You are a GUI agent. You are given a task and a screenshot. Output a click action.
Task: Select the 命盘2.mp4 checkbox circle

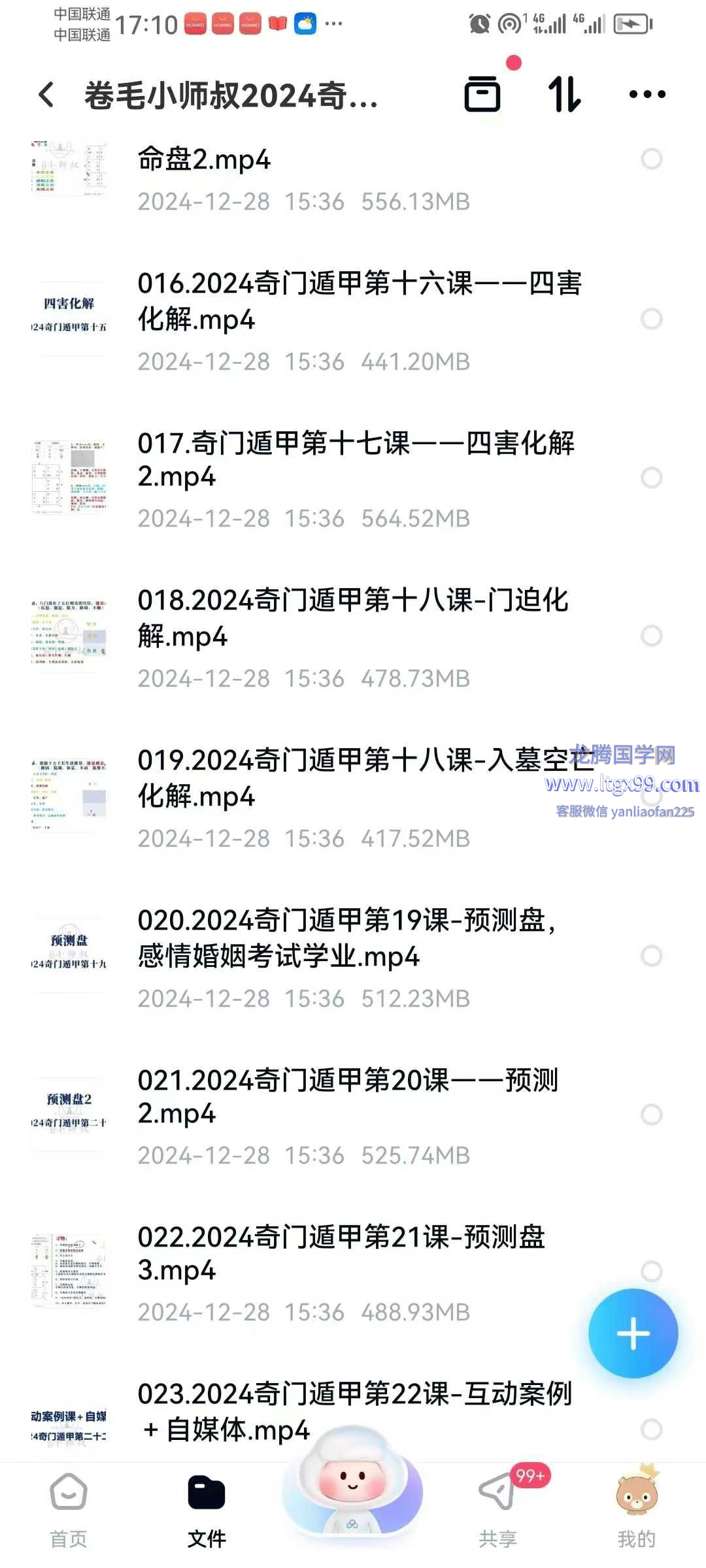(x=651, y=159)
